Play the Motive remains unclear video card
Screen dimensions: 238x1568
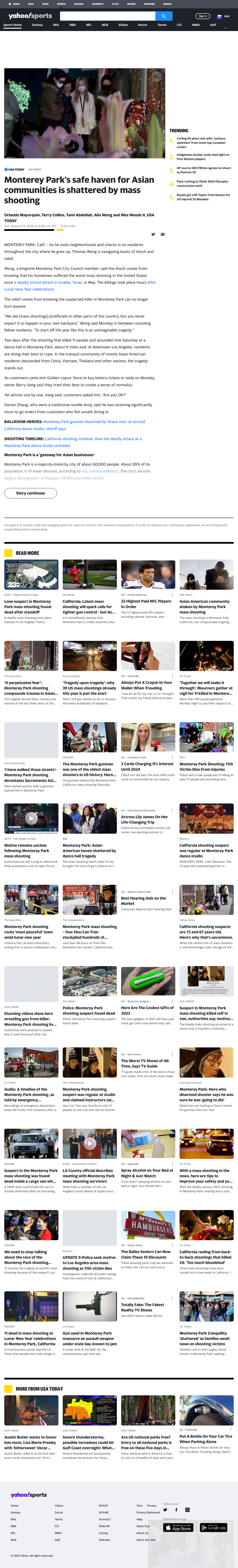[x=31, y=819]
